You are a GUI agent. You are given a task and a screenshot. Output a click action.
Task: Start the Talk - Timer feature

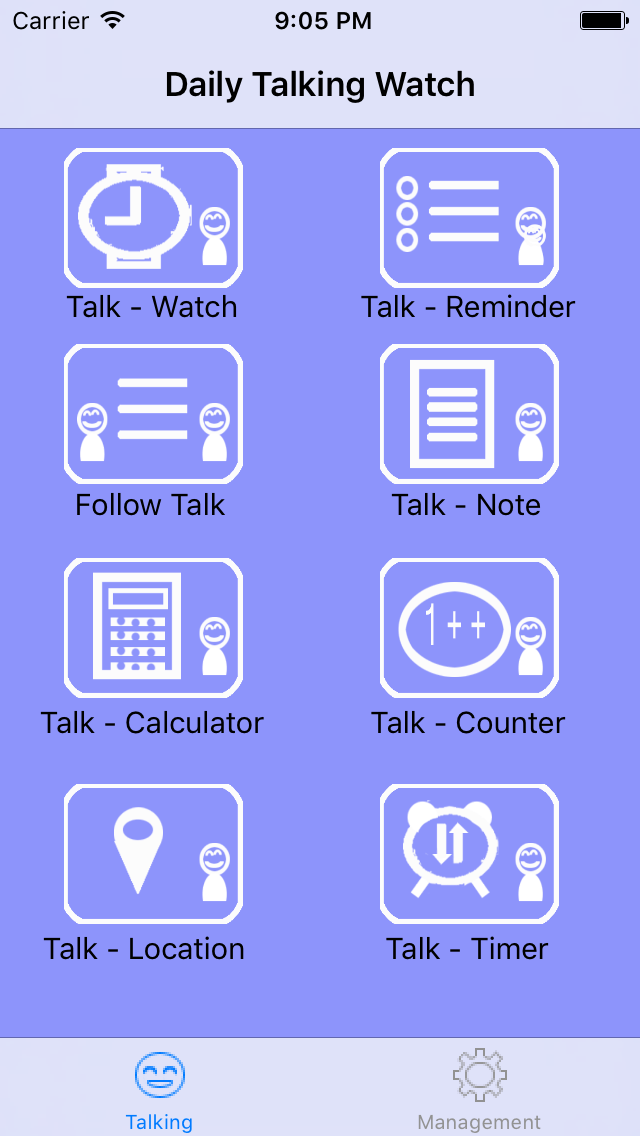pos(469,854)
